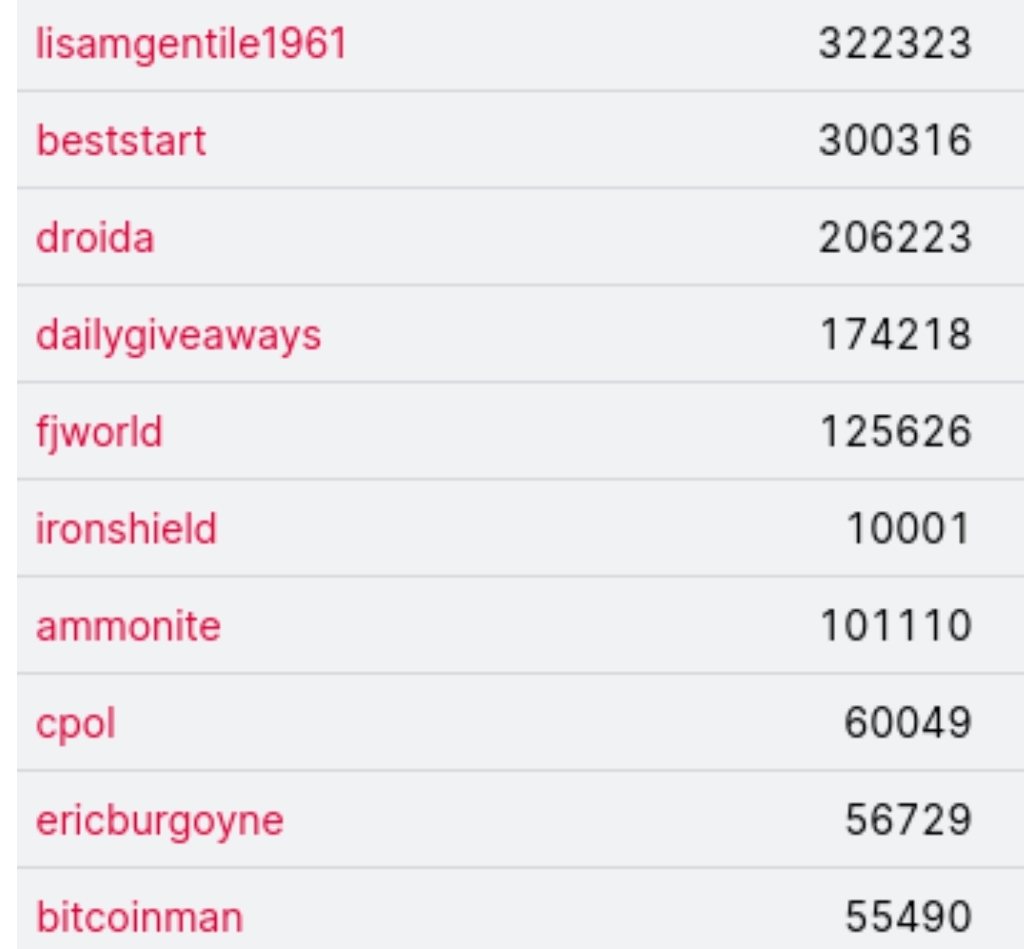Open the cpol account link
Image resolution: width=1024 pixels, height=949 pixels.
pos(76,723)
